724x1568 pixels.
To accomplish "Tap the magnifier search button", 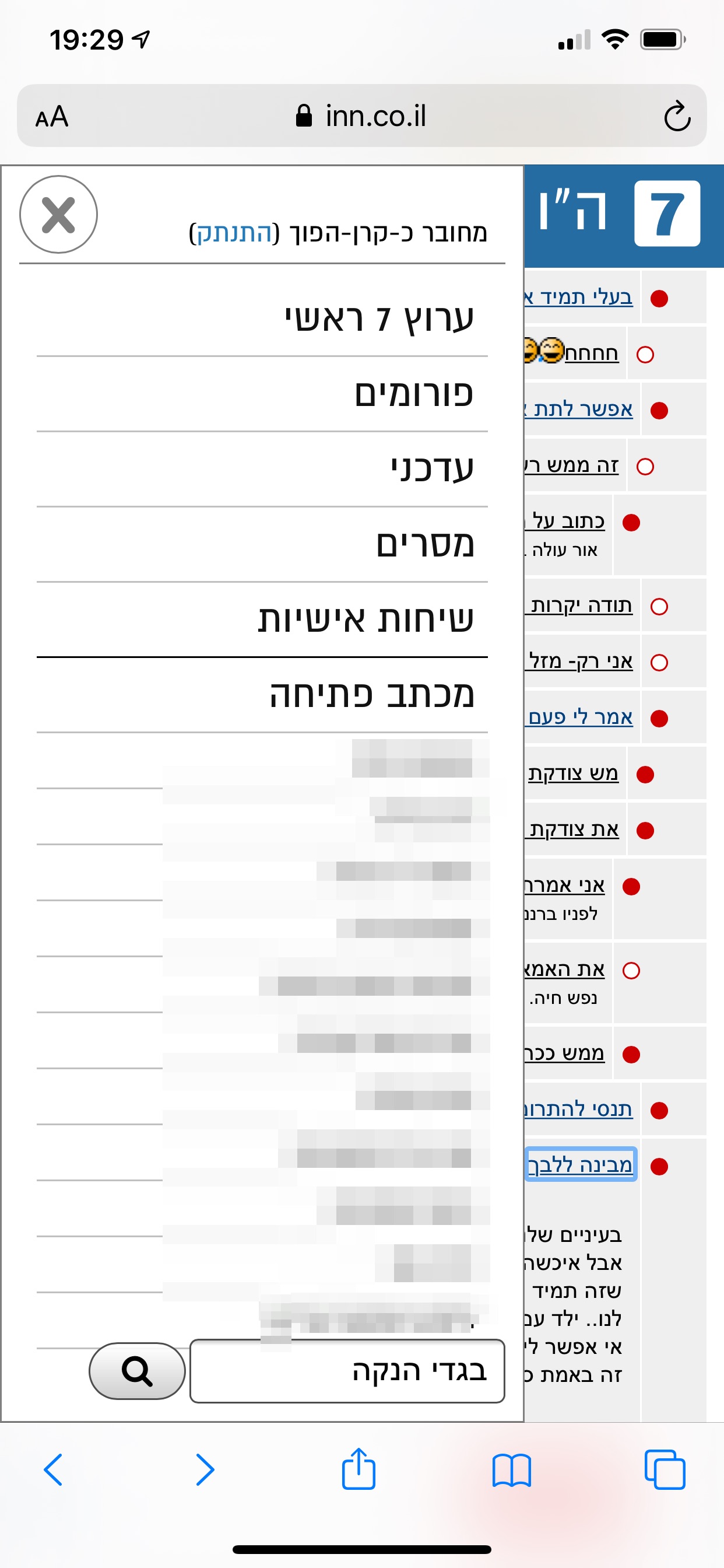I will pyautogui.click(x=137, y=1371).
